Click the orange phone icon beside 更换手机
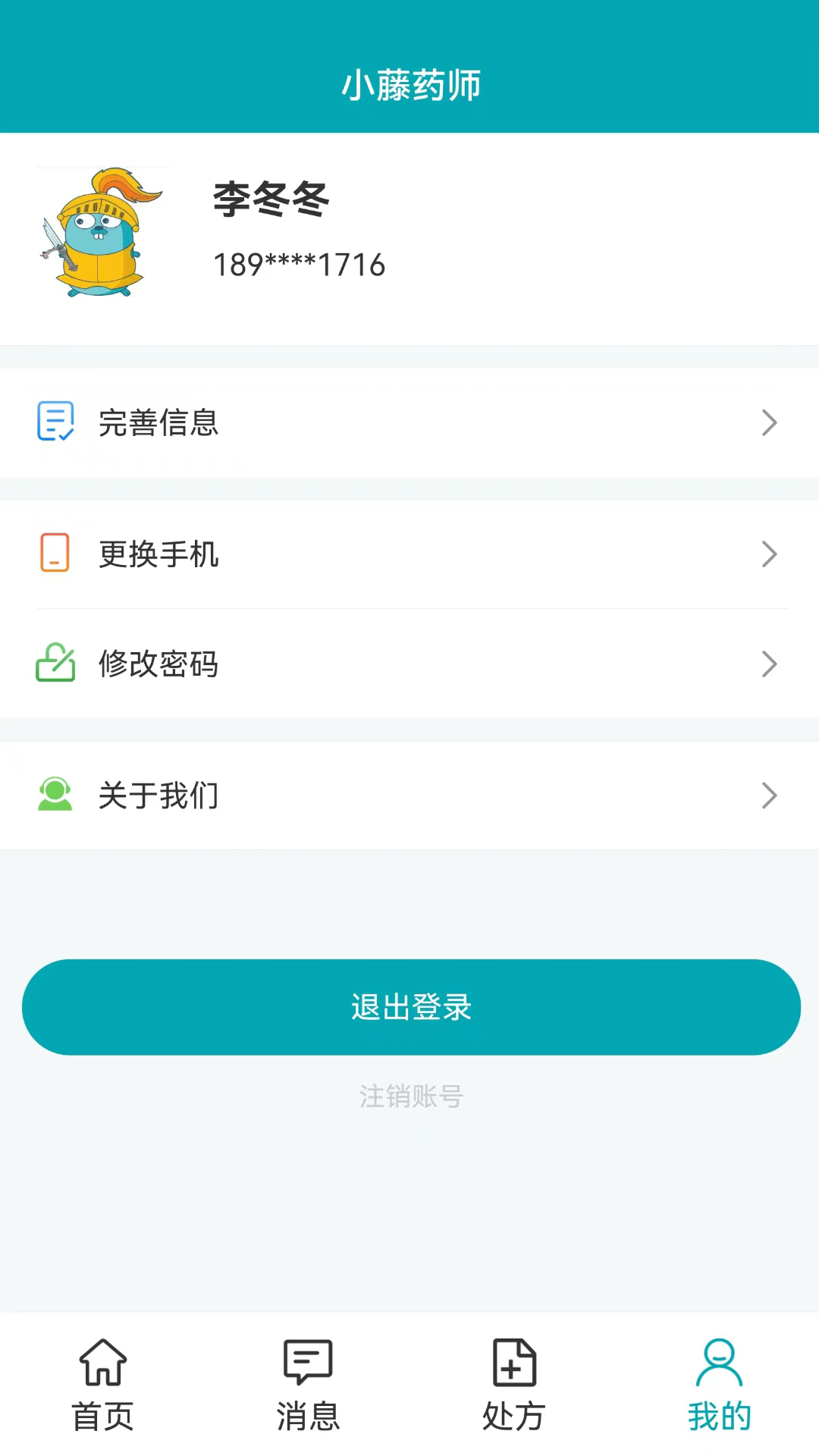Viewport: 819px width, 1456px height. tap(53, 554)
